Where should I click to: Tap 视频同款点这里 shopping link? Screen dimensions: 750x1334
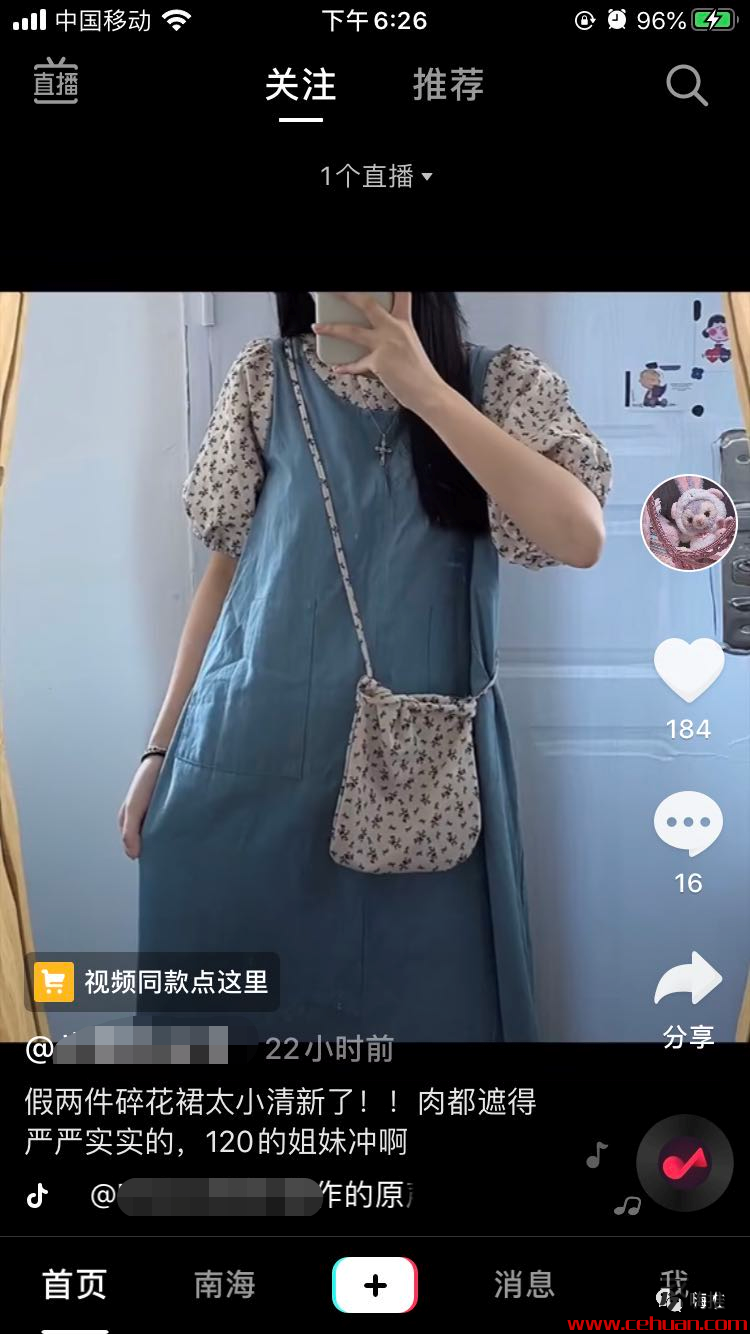(153, 982)
